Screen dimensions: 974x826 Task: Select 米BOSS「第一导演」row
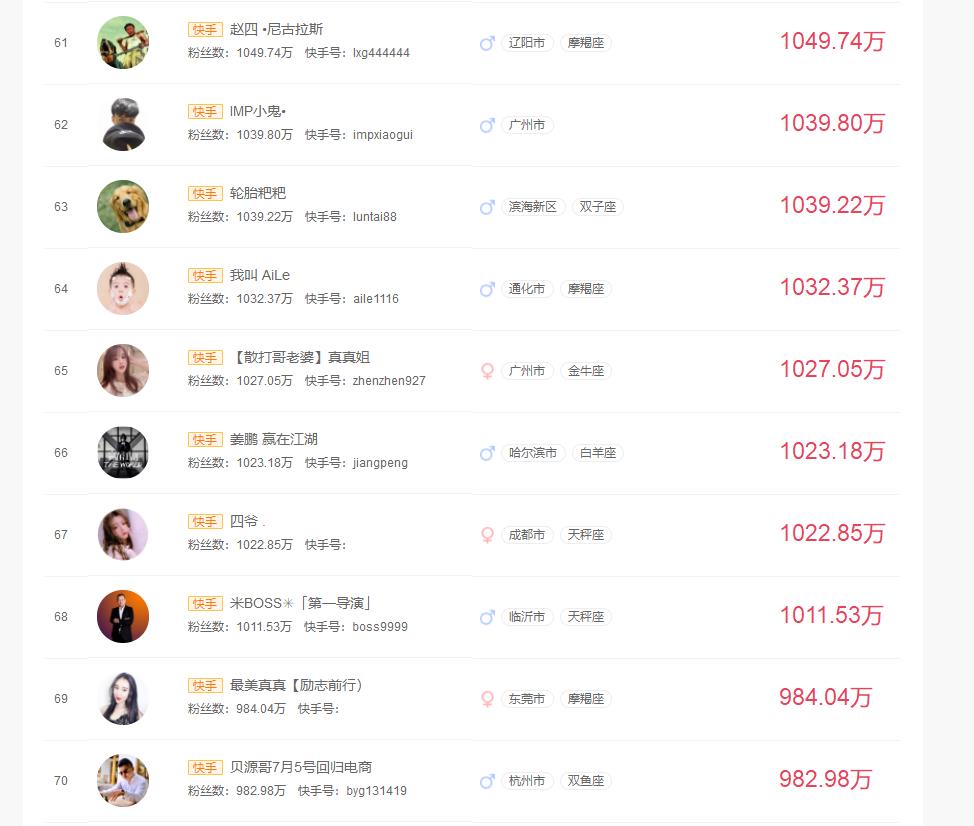[x=301, y=604]
